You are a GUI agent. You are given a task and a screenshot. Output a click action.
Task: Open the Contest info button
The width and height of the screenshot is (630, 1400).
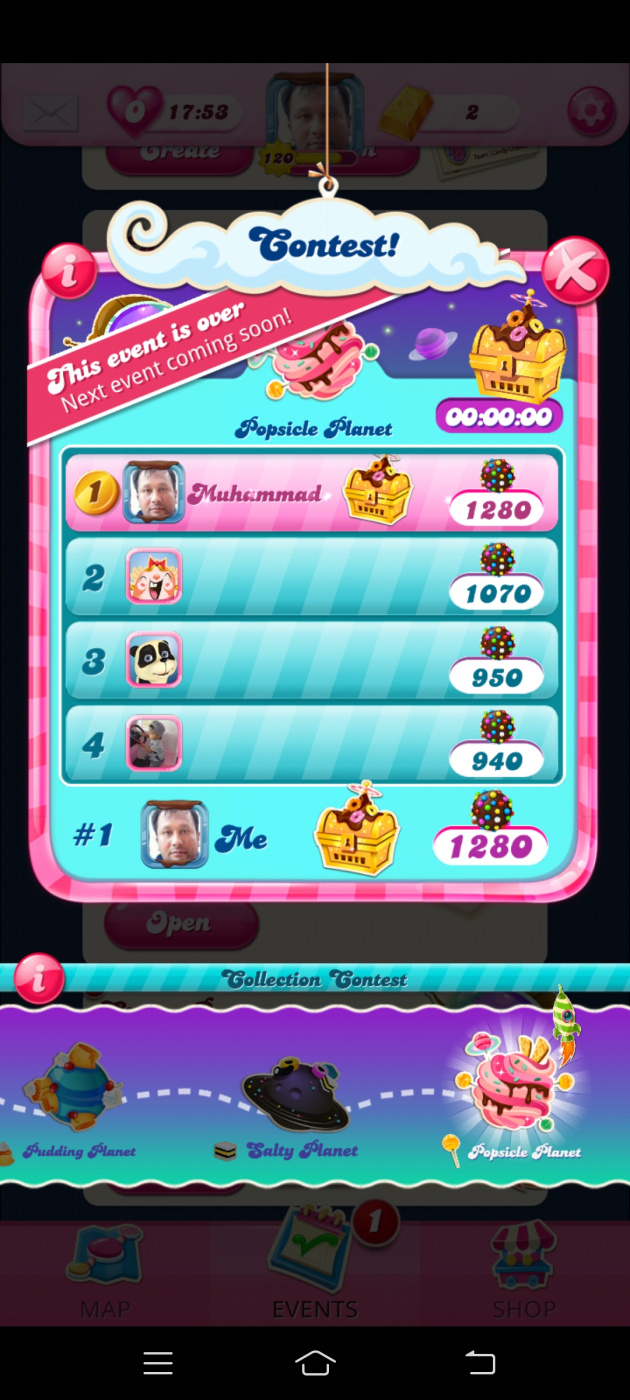tap(68, 270)
